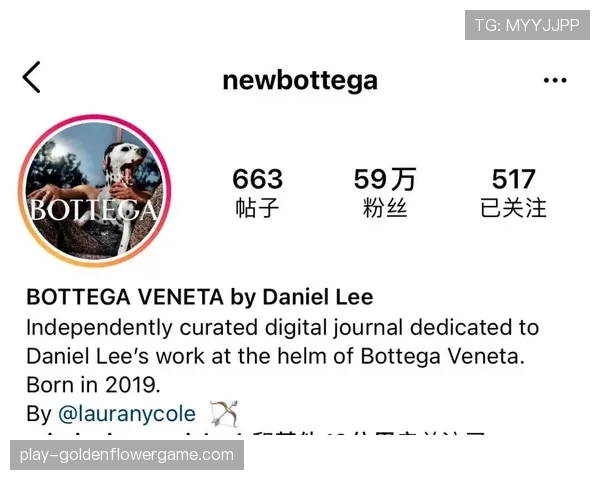Open the 663 posts list
The width and height of the screenshot is (600, 480).
pyautogui.click(x=257, y=192)
